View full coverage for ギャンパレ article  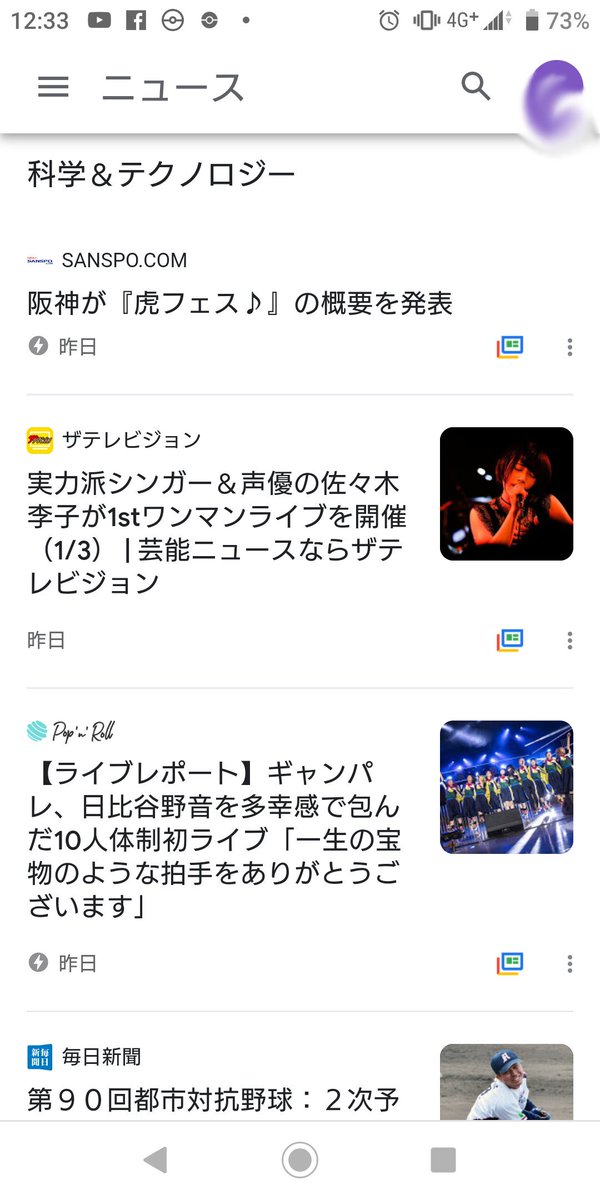510,963
